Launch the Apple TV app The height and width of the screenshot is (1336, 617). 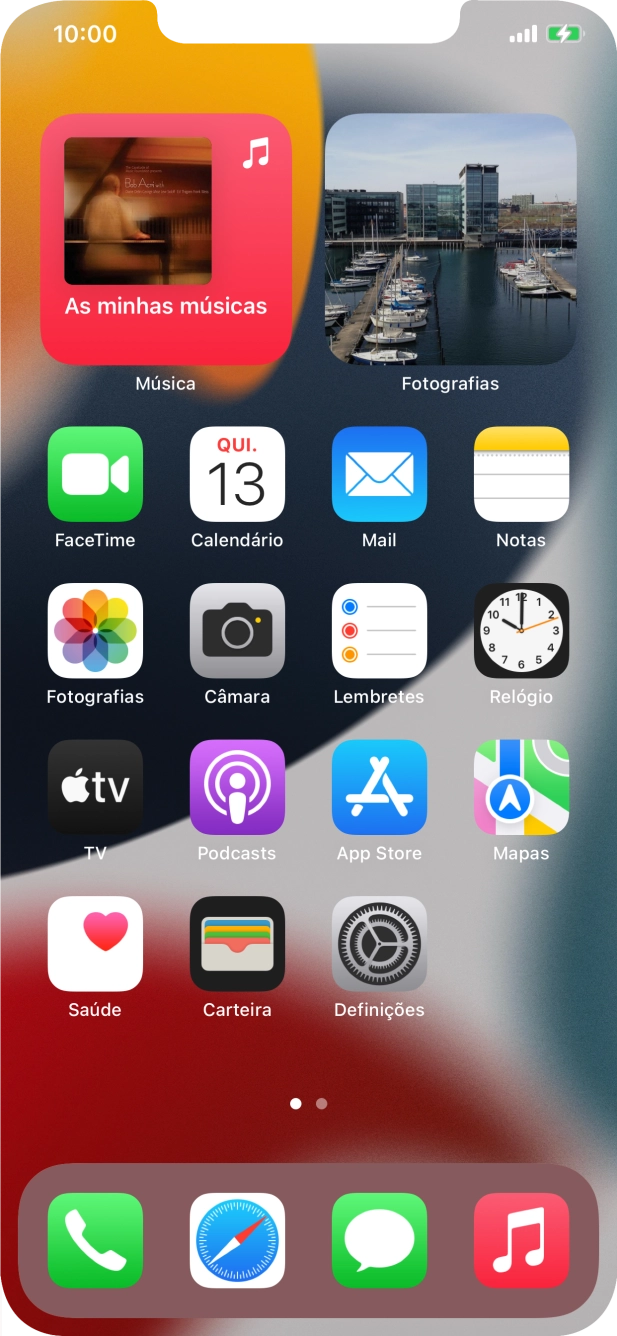pos(95,787)
